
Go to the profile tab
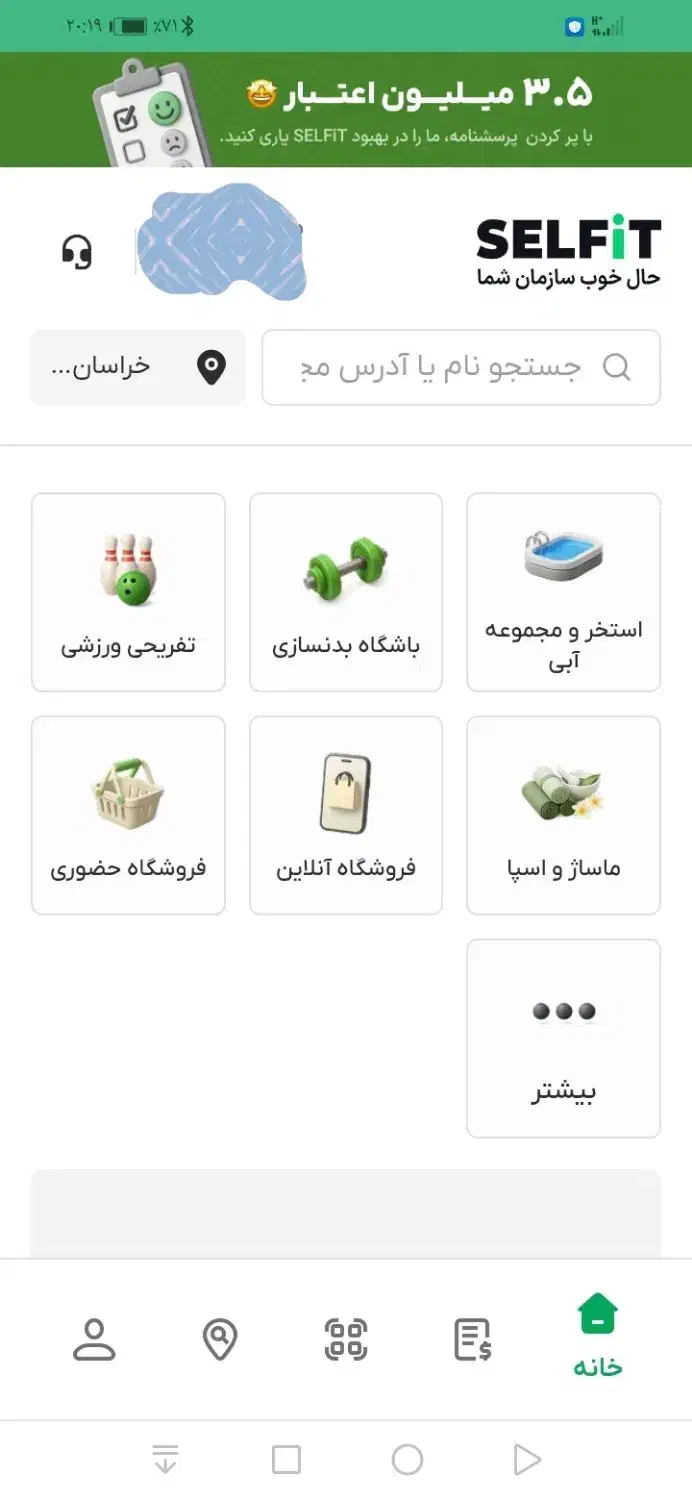pos(95,1339)
